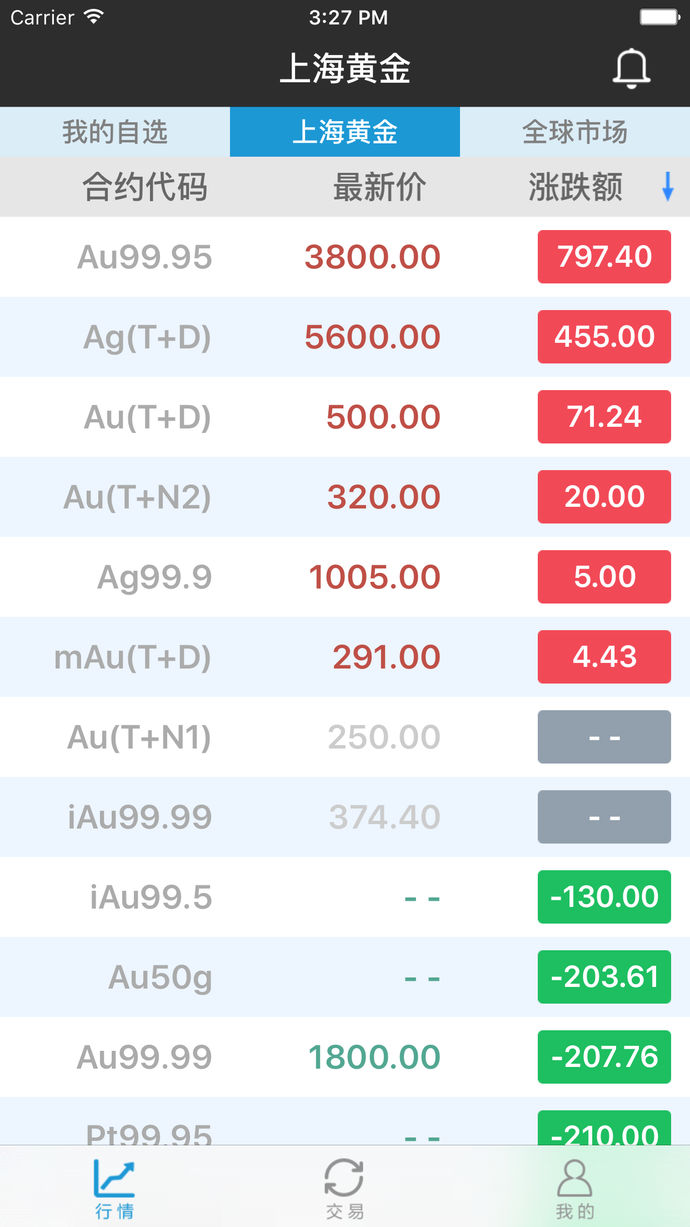Switch to the 全球市场 tab
Image resolution: width=690 pixels, height=1227 pixels.
coord(575,132)
